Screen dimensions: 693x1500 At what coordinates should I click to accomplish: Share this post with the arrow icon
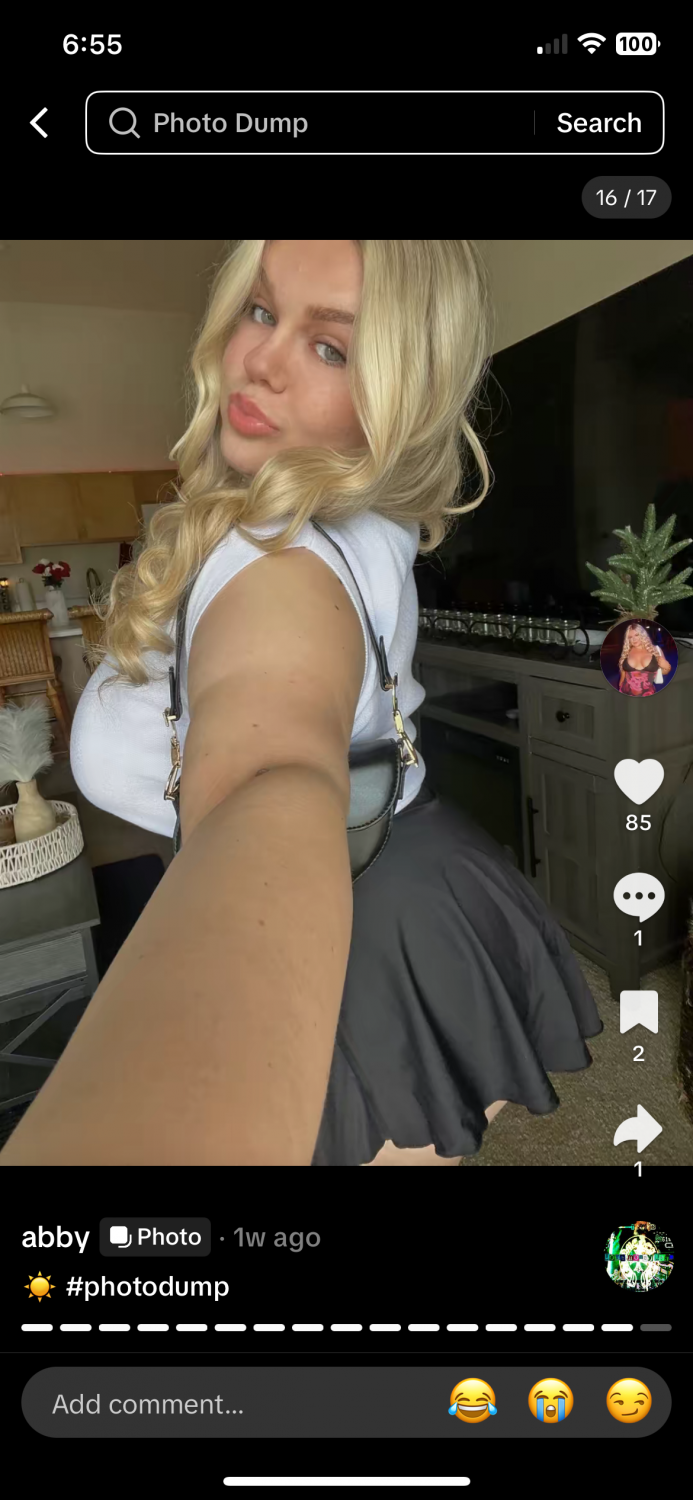point(638,1129)
